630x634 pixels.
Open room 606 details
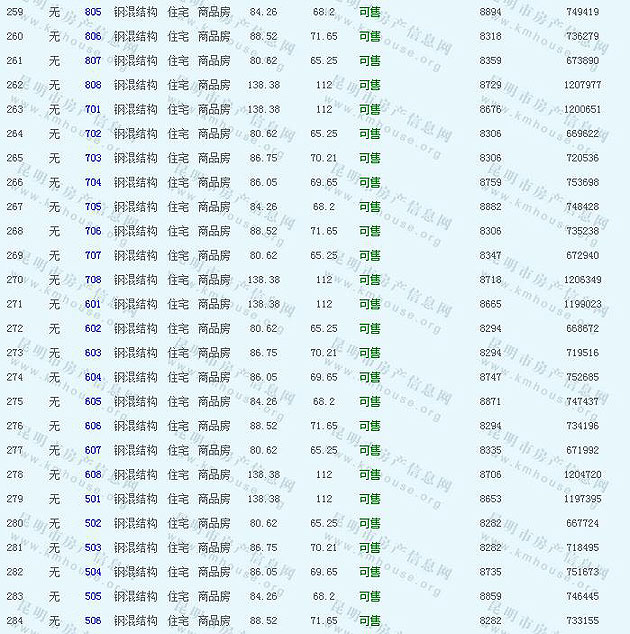(x=93, y=426)
